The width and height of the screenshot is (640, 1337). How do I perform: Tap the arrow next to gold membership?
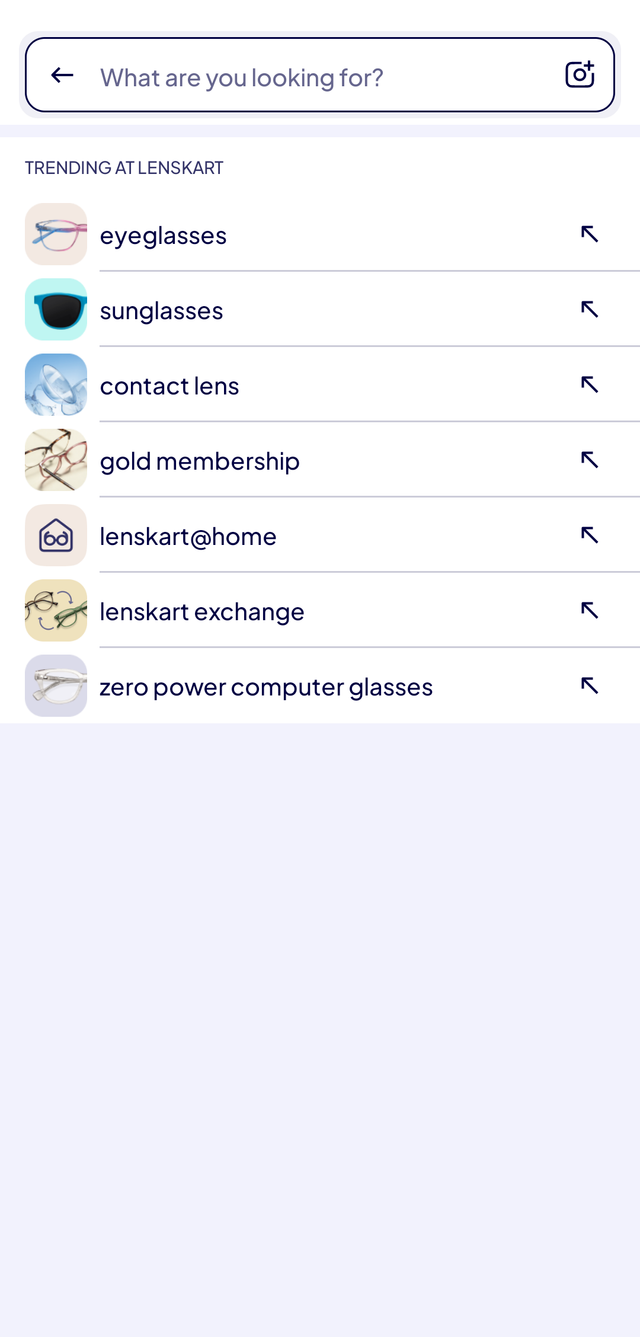click(590, 459)
